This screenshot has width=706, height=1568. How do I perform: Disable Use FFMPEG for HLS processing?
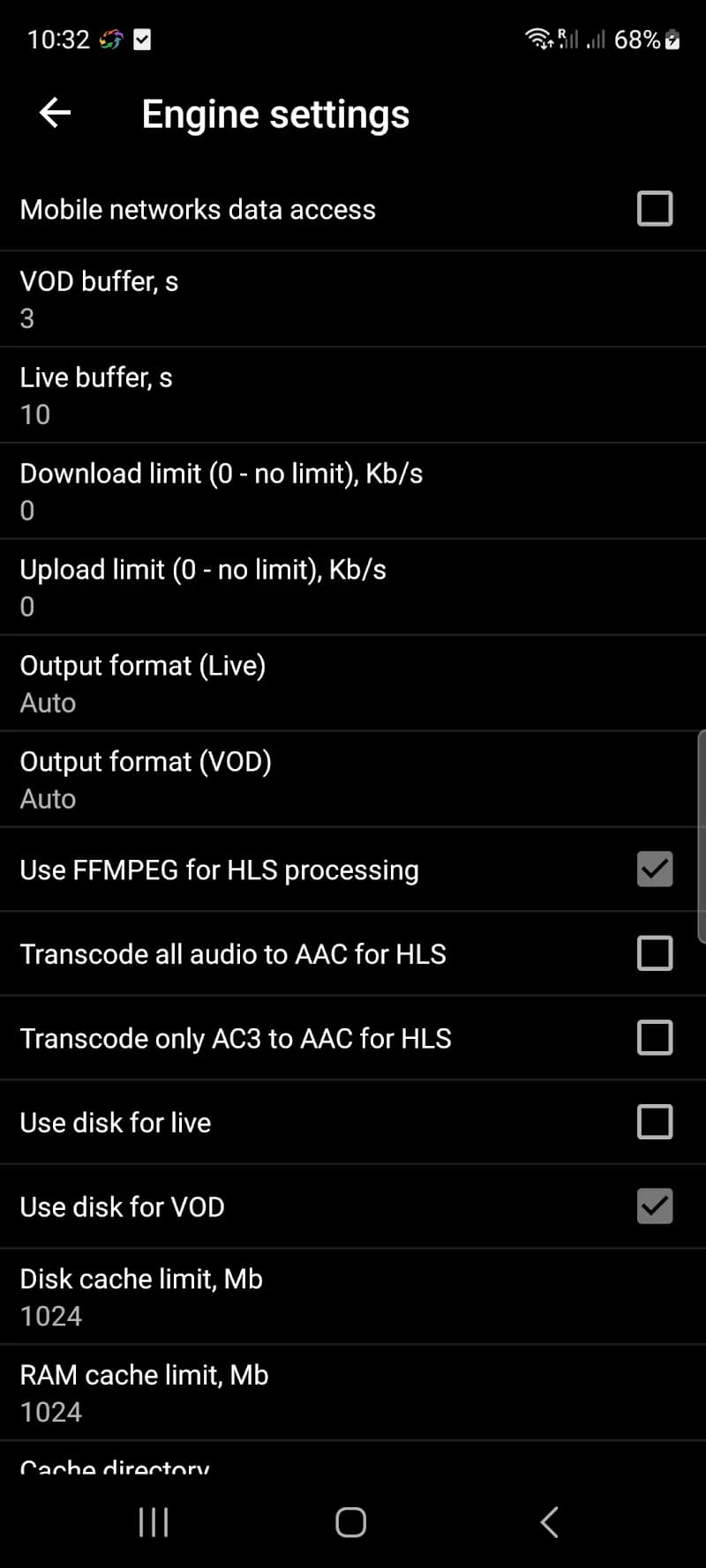pyautogui.click(x=654, y=870)
